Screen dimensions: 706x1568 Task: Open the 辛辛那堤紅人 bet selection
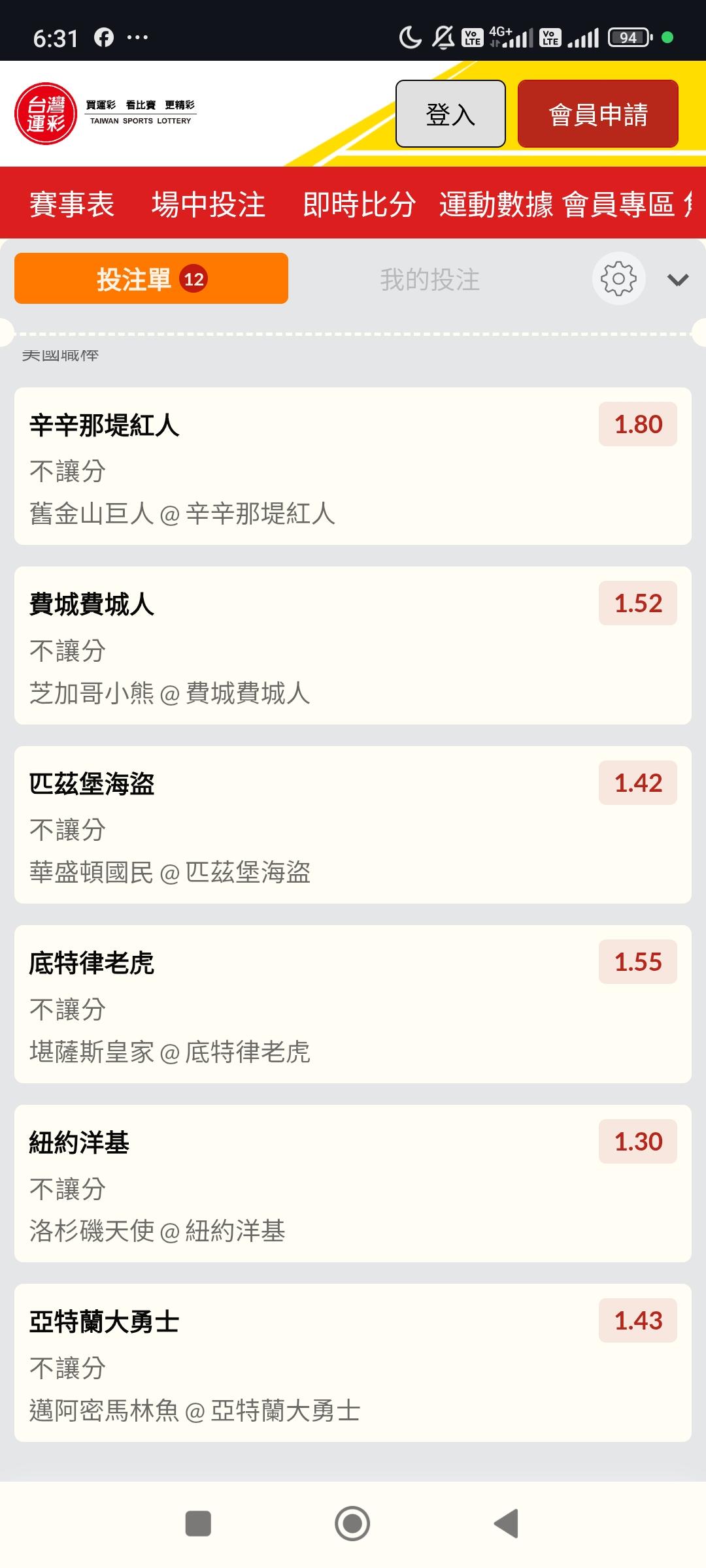(x=352, y=466)
